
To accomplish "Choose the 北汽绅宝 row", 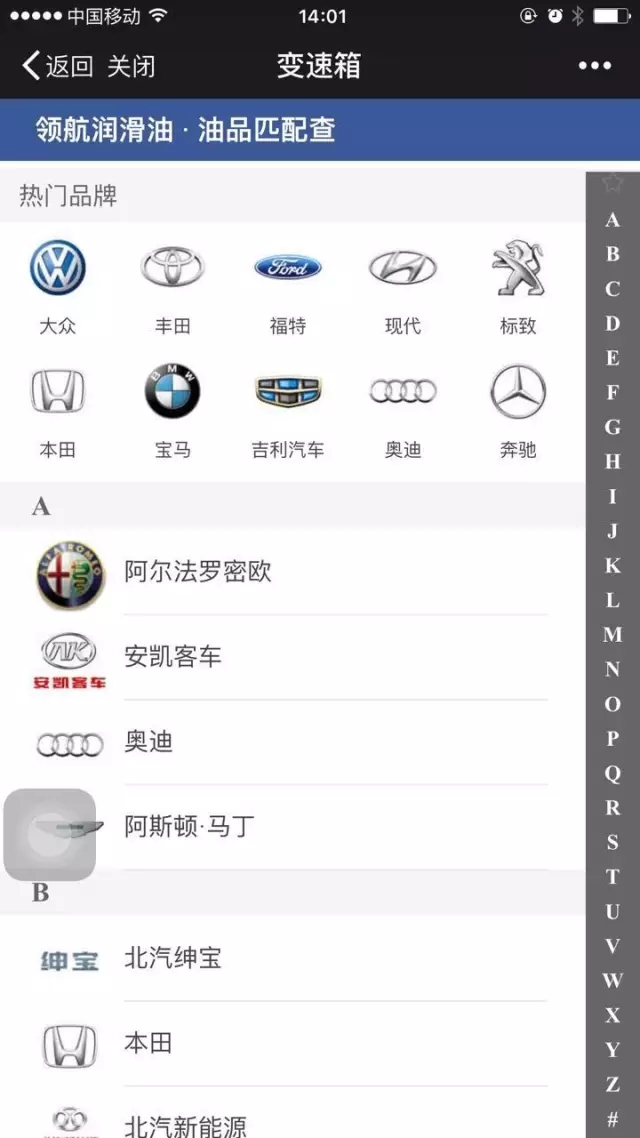I will coord(292,959).
